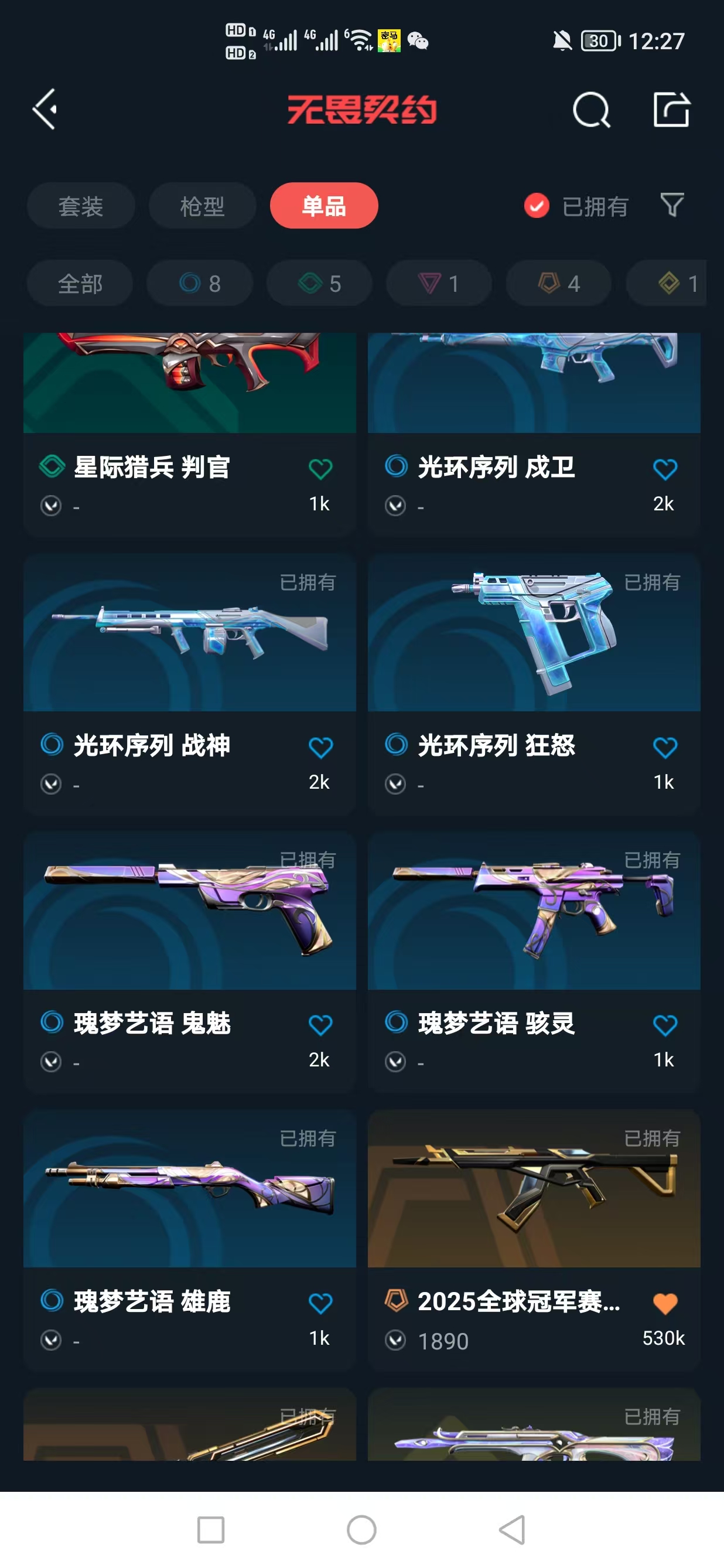Go back using the top-left arrow
724x1568 pixels.
[x=46, y=110]
